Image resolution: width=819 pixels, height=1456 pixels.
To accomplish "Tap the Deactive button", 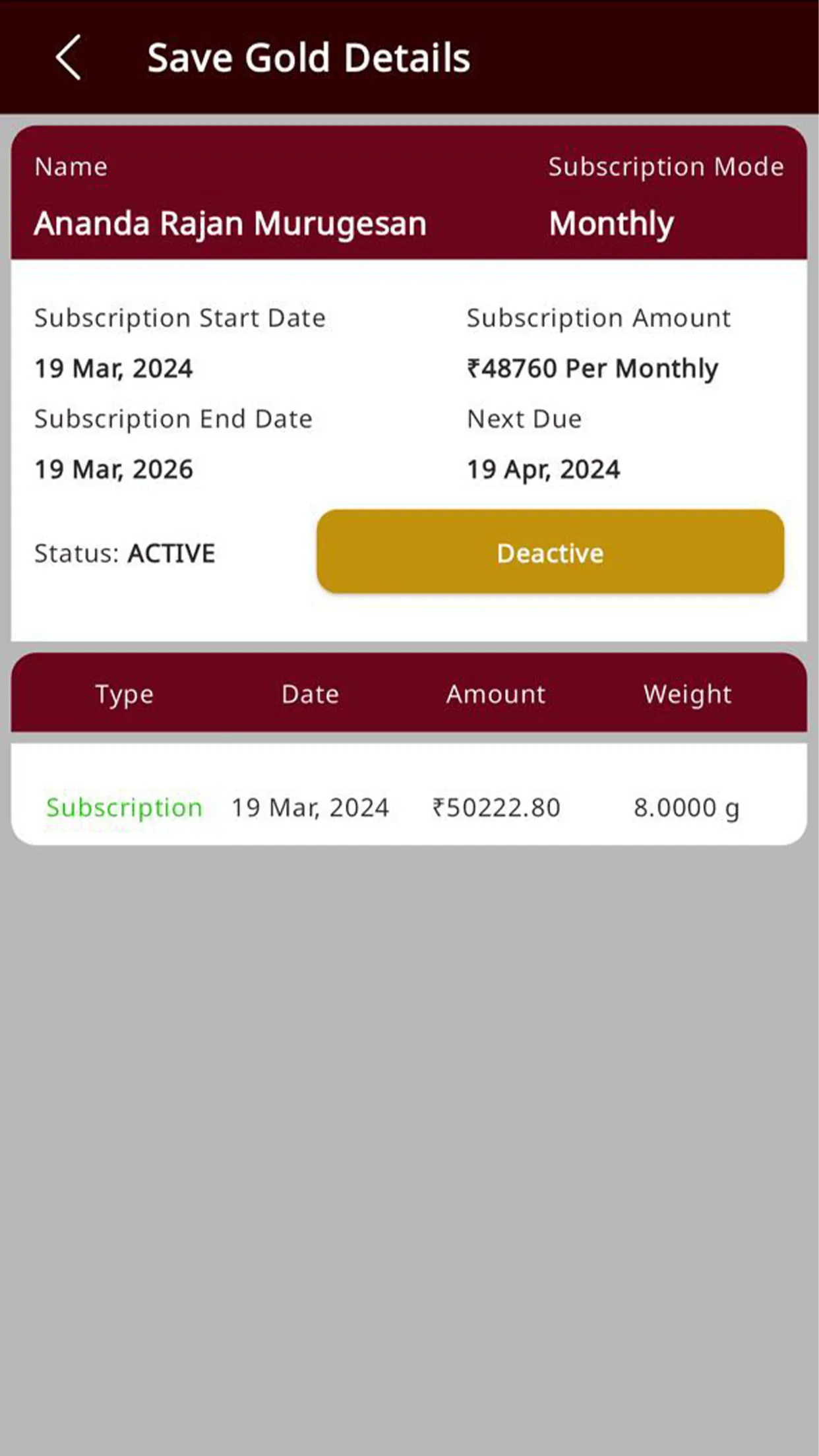I will click(x=550, y=551).
